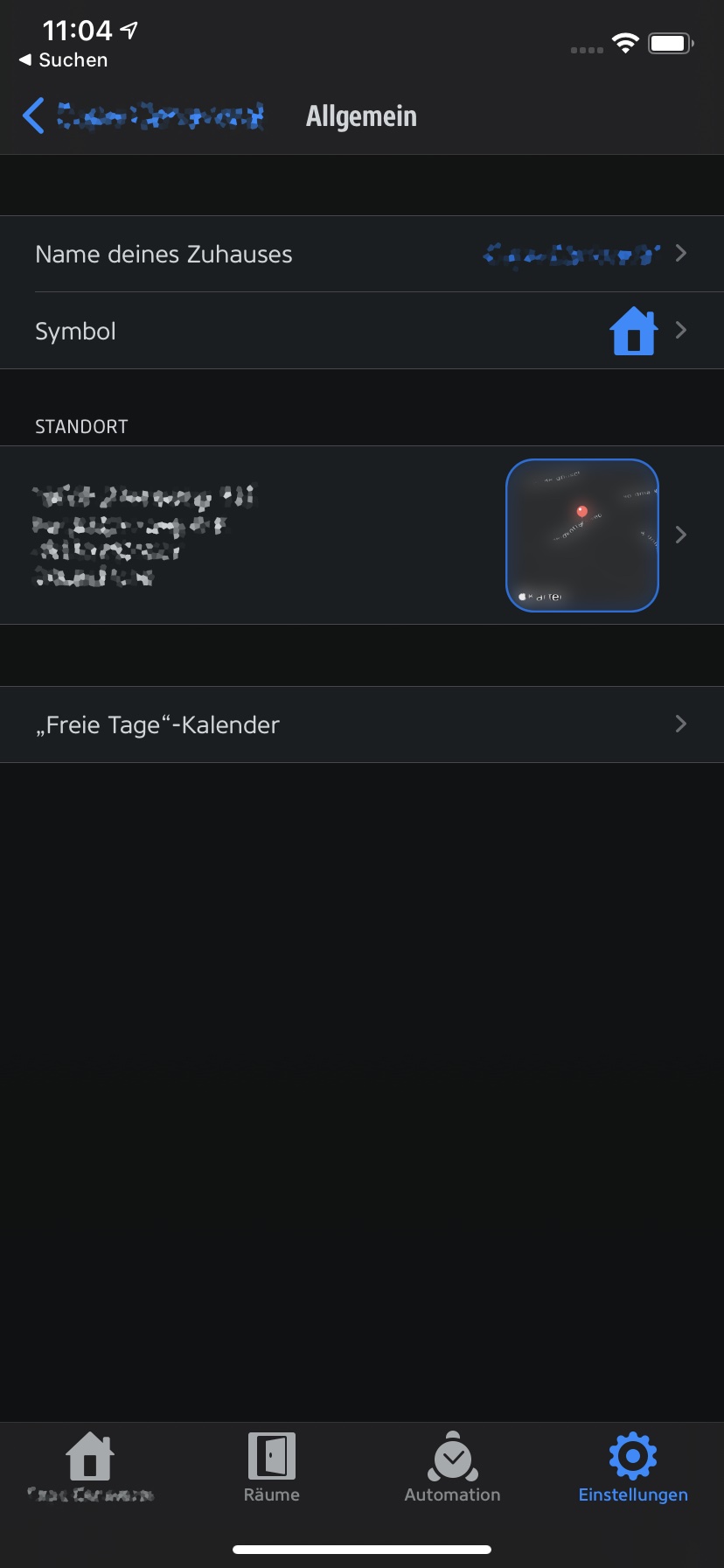The image size is (724, 1568).
Task: Change the home Symbol
Action: pyautogui.click(x=361, y=331)
